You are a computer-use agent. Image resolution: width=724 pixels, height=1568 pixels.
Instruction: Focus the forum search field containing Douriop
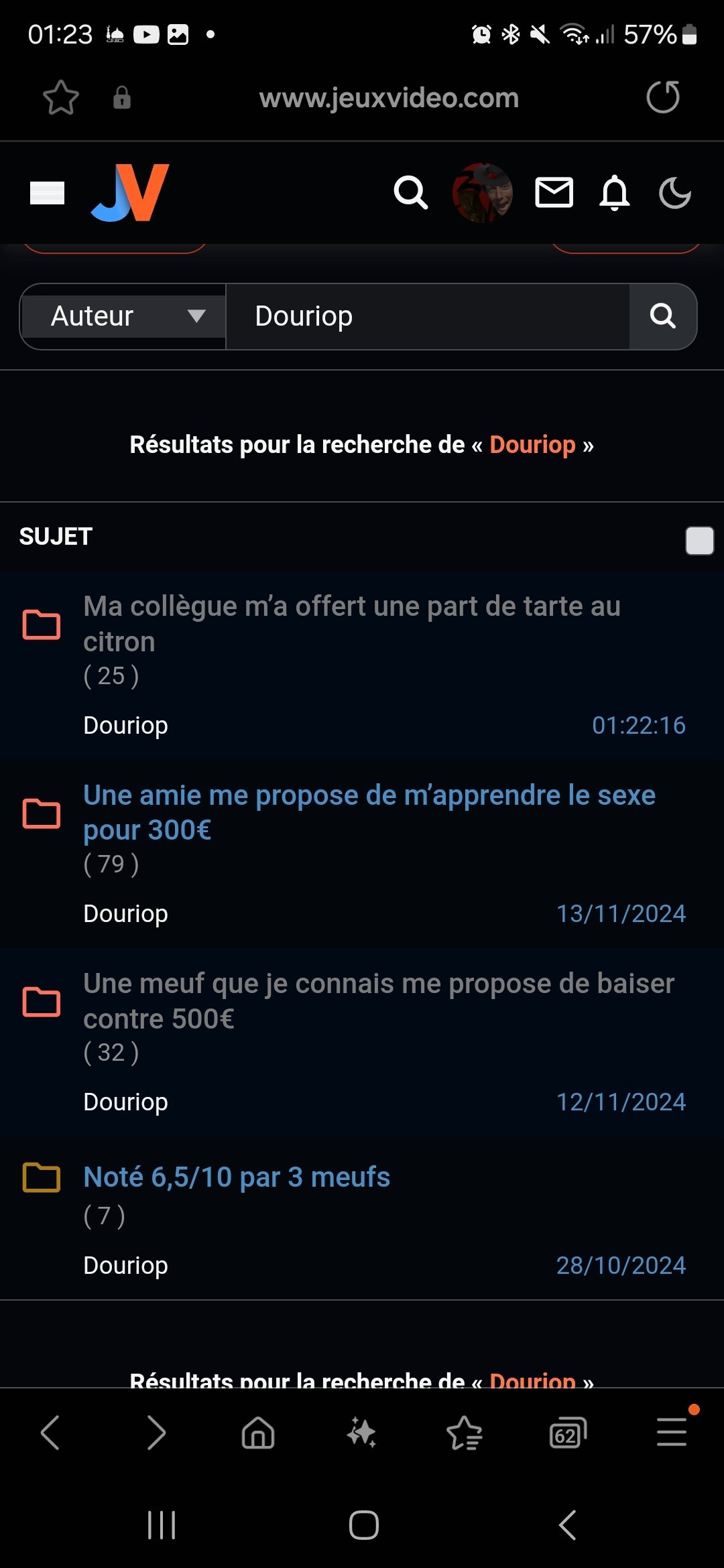(x=428, y=316)
